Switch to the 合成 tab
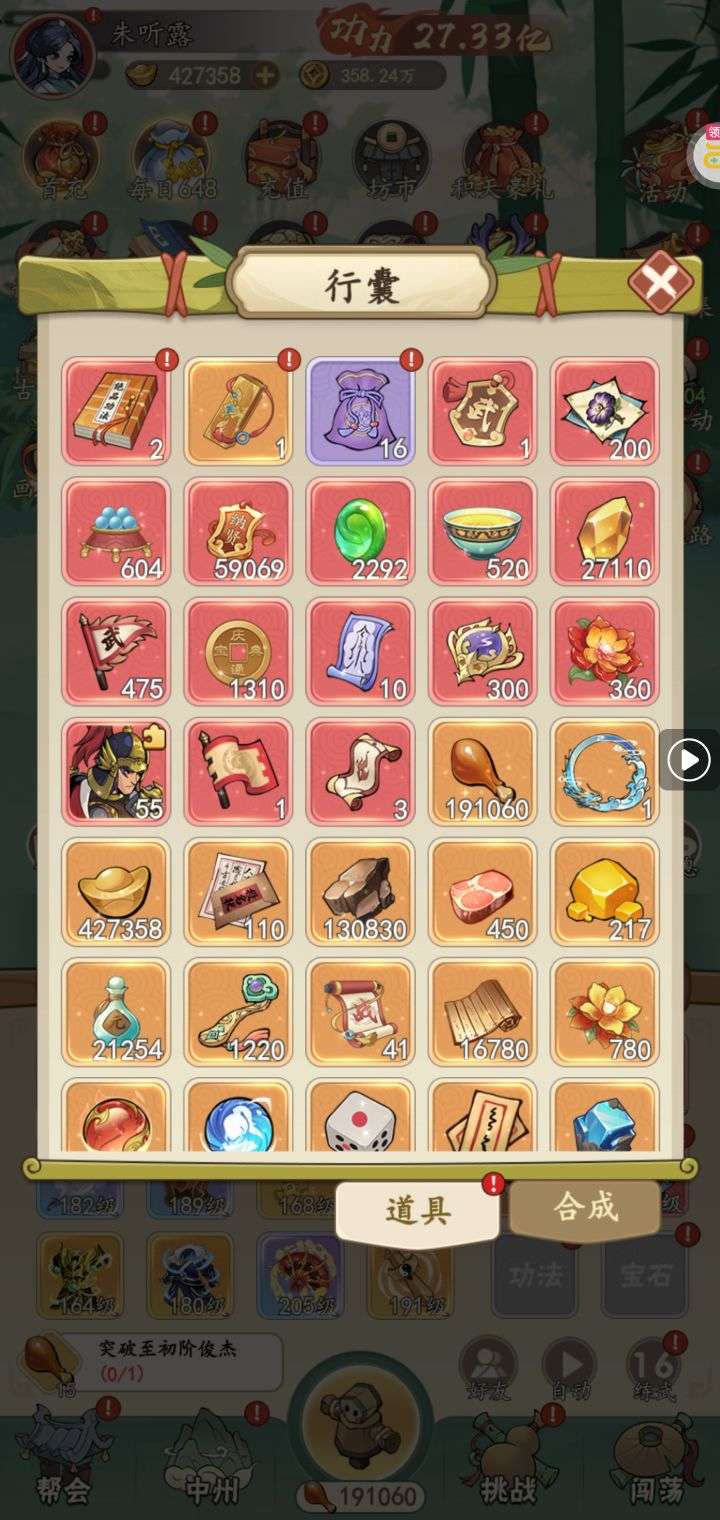Viewport: 720px width, 1520px height. 585,1209
